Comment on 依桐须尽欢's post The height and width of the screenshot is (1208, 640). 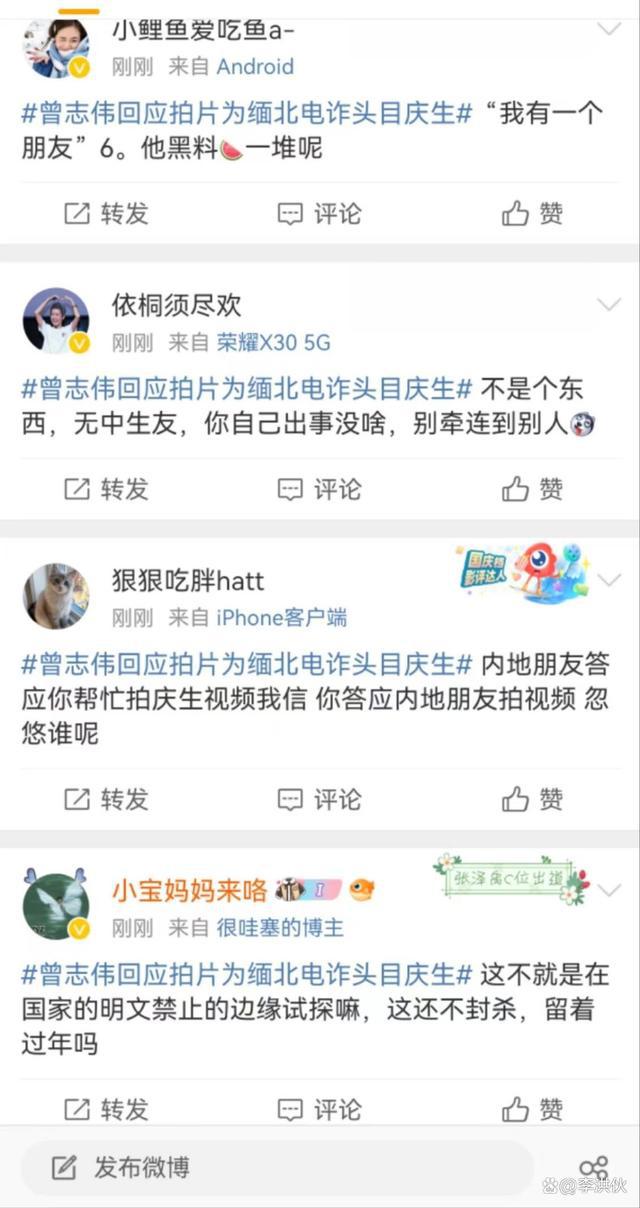pos(319,488)
